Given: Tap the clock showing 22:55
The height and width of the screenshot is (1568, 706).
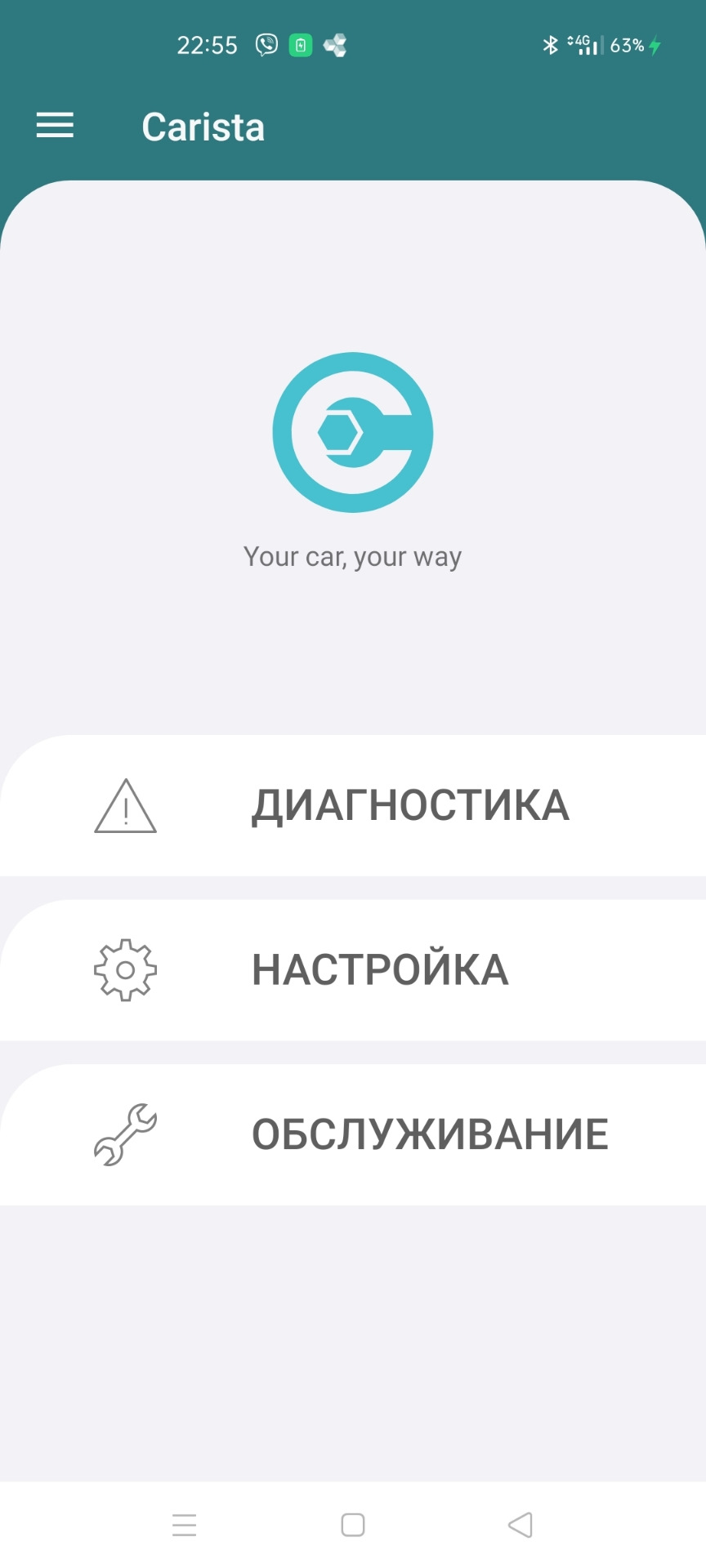Looking at the screenshot, I should 207,44.
